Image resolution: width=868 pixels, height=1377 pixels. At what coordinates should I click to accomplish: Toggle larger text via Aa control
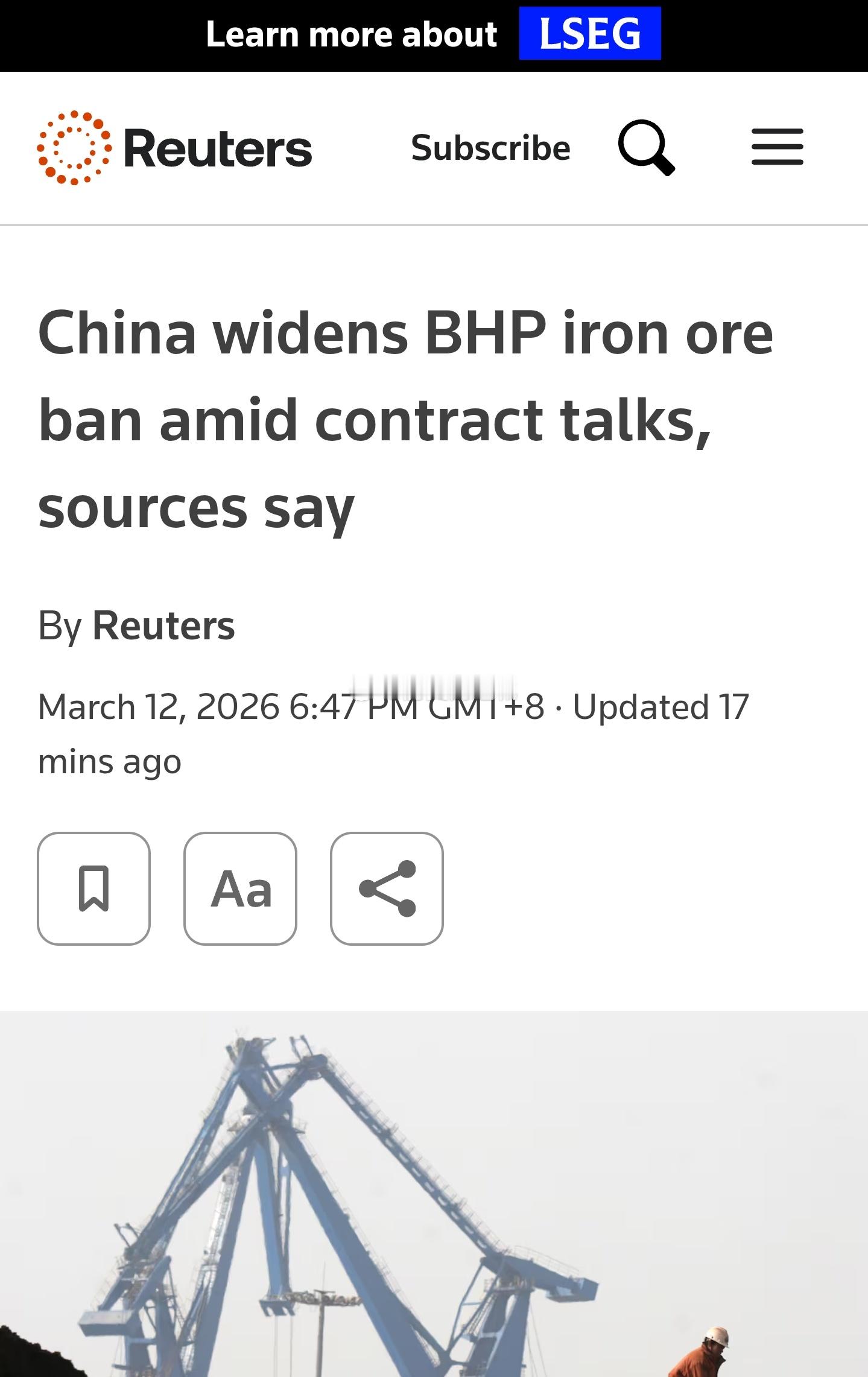241,888
